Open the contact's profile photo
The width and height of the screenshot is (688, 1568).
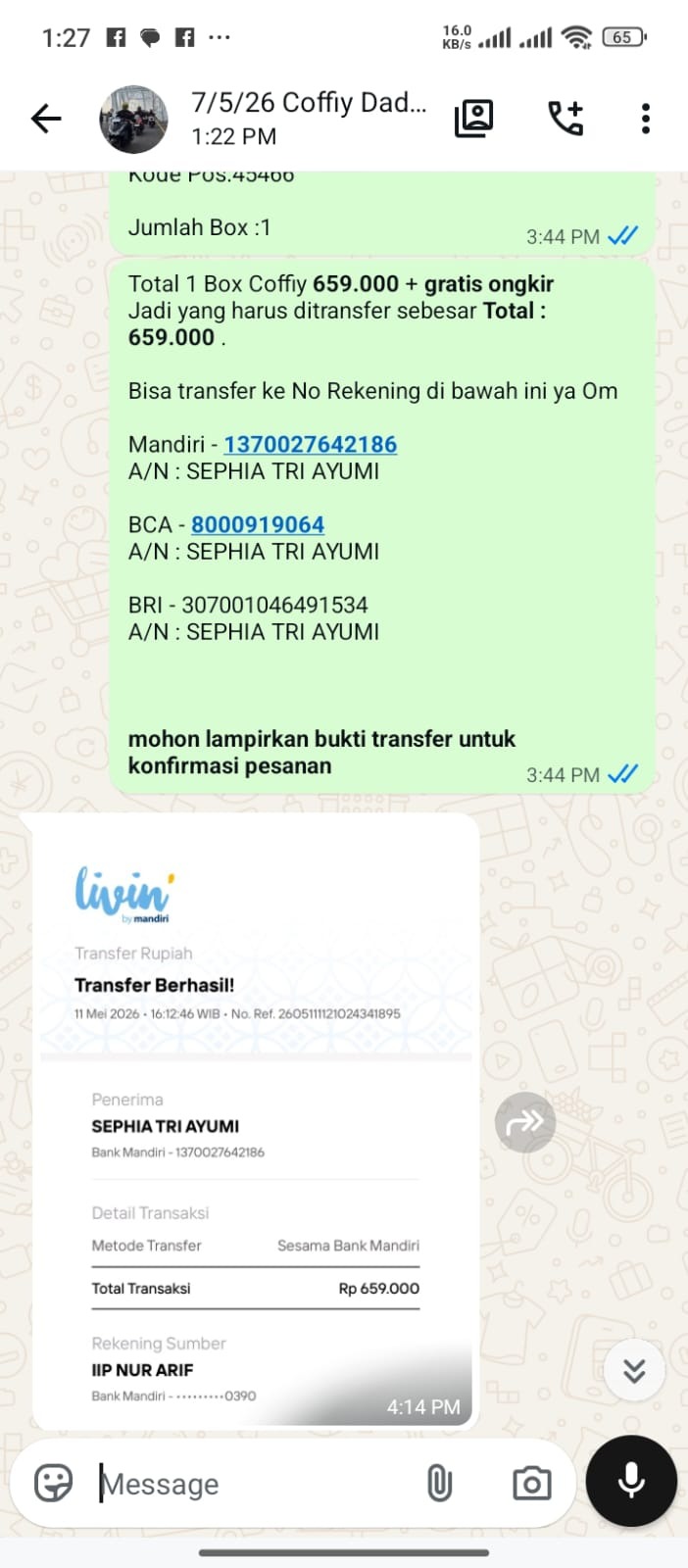[133, 120]
